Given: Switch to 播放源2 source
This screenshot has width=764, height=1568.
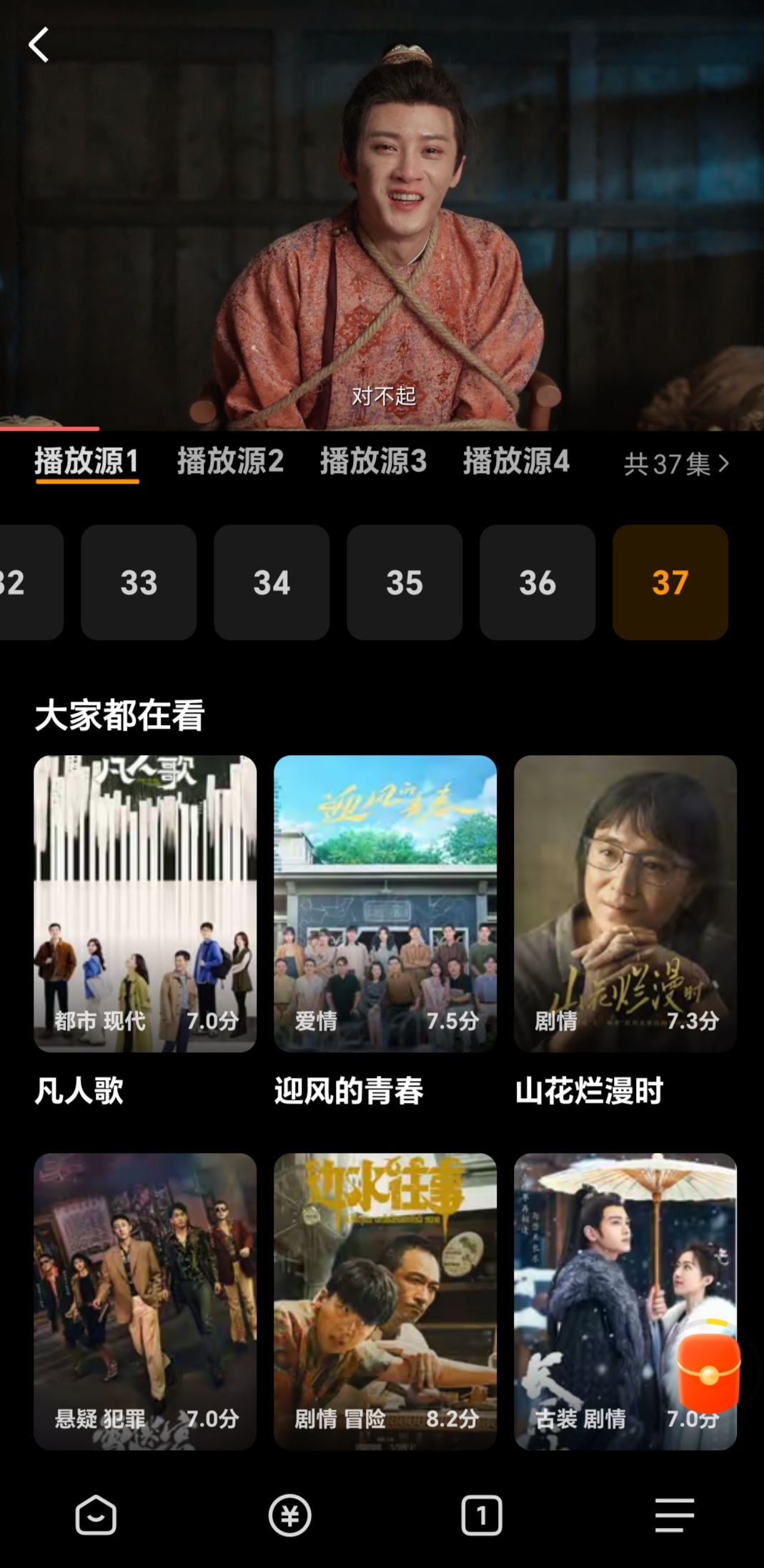Looking at the screenshot, I should point(230,461).
